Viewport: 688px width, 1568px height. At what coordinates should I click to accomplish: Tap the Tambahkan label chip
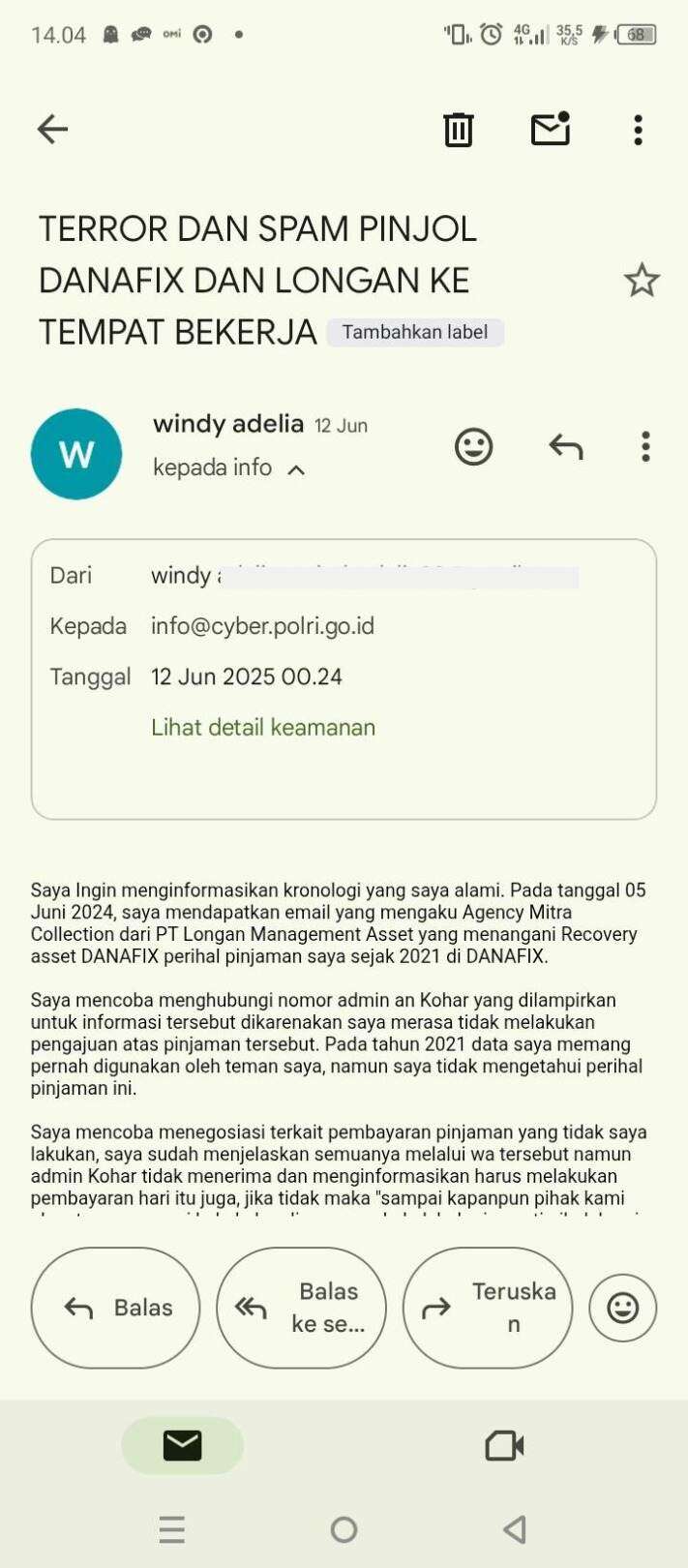pyautogui.click(x=415, y=332)
